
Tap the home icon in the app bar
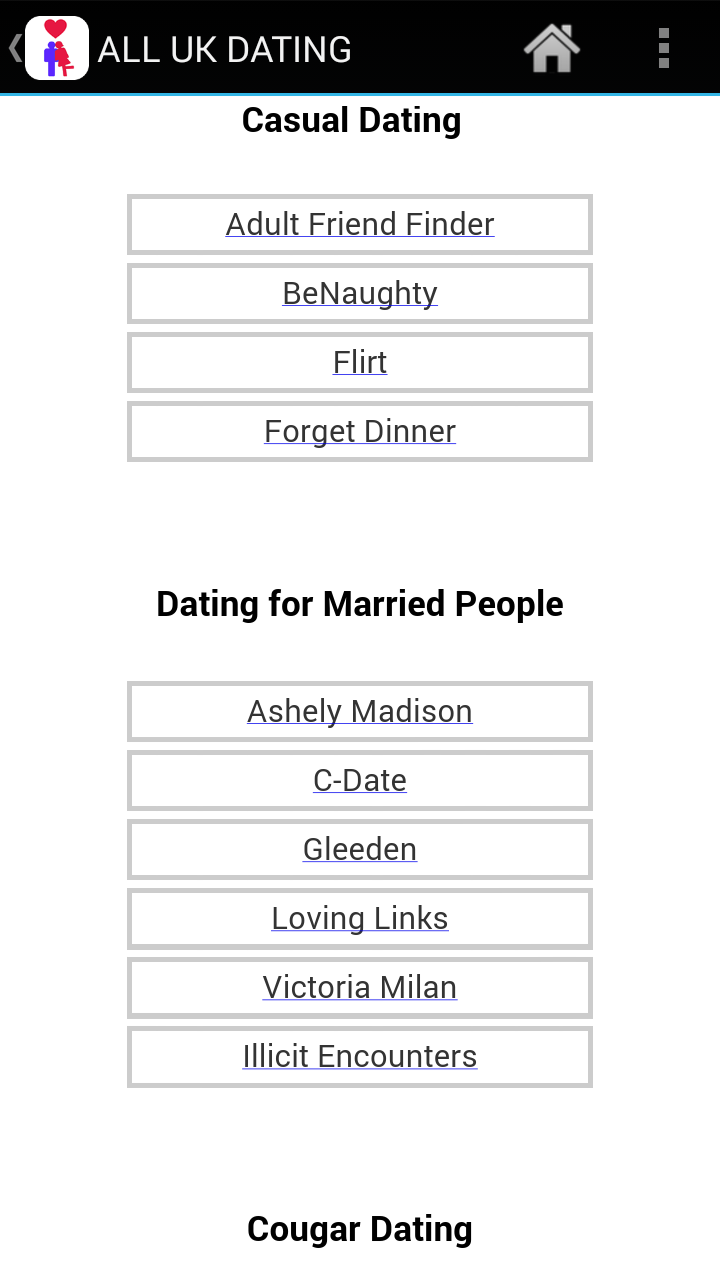click(552, 48)
